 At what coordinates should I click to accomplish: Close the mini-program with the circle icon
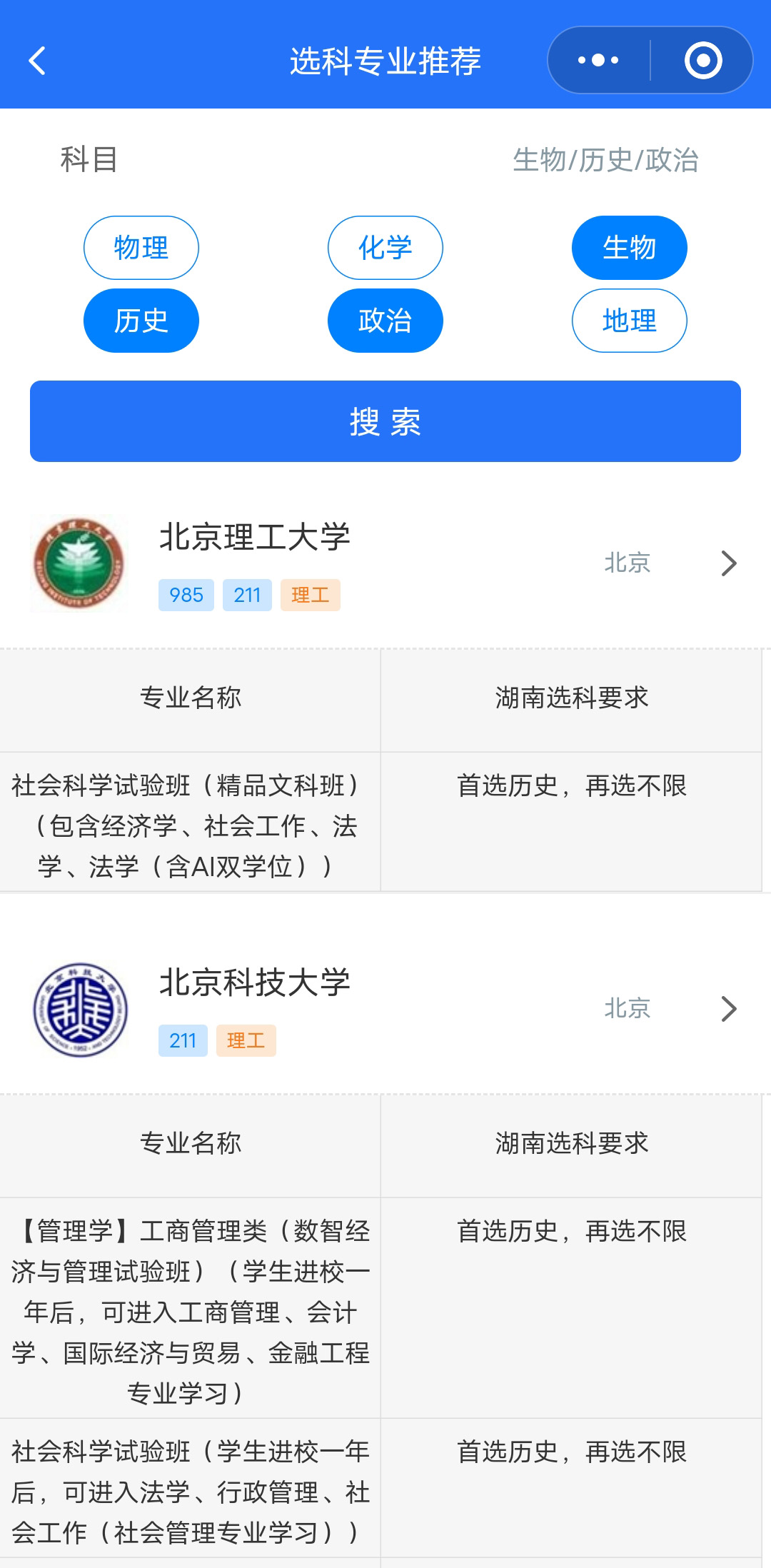tap(703, 60)
